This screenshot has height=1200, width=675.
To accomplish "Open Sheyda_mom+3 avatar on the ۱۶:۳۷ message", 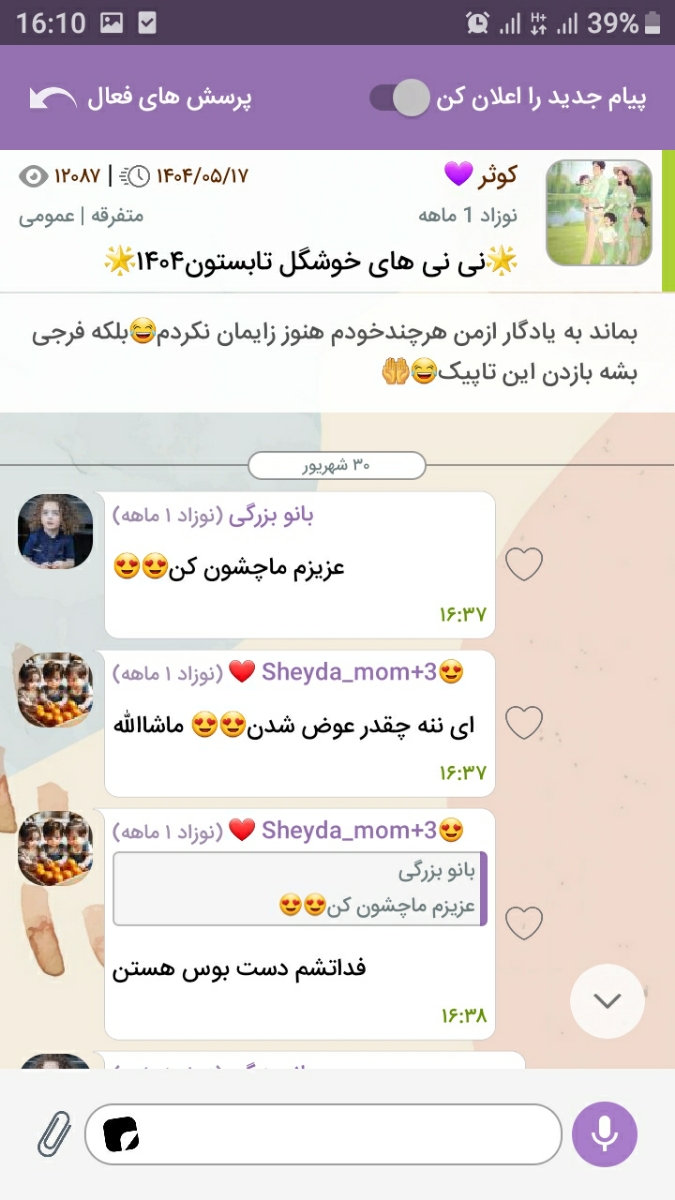I will [55, 690].
